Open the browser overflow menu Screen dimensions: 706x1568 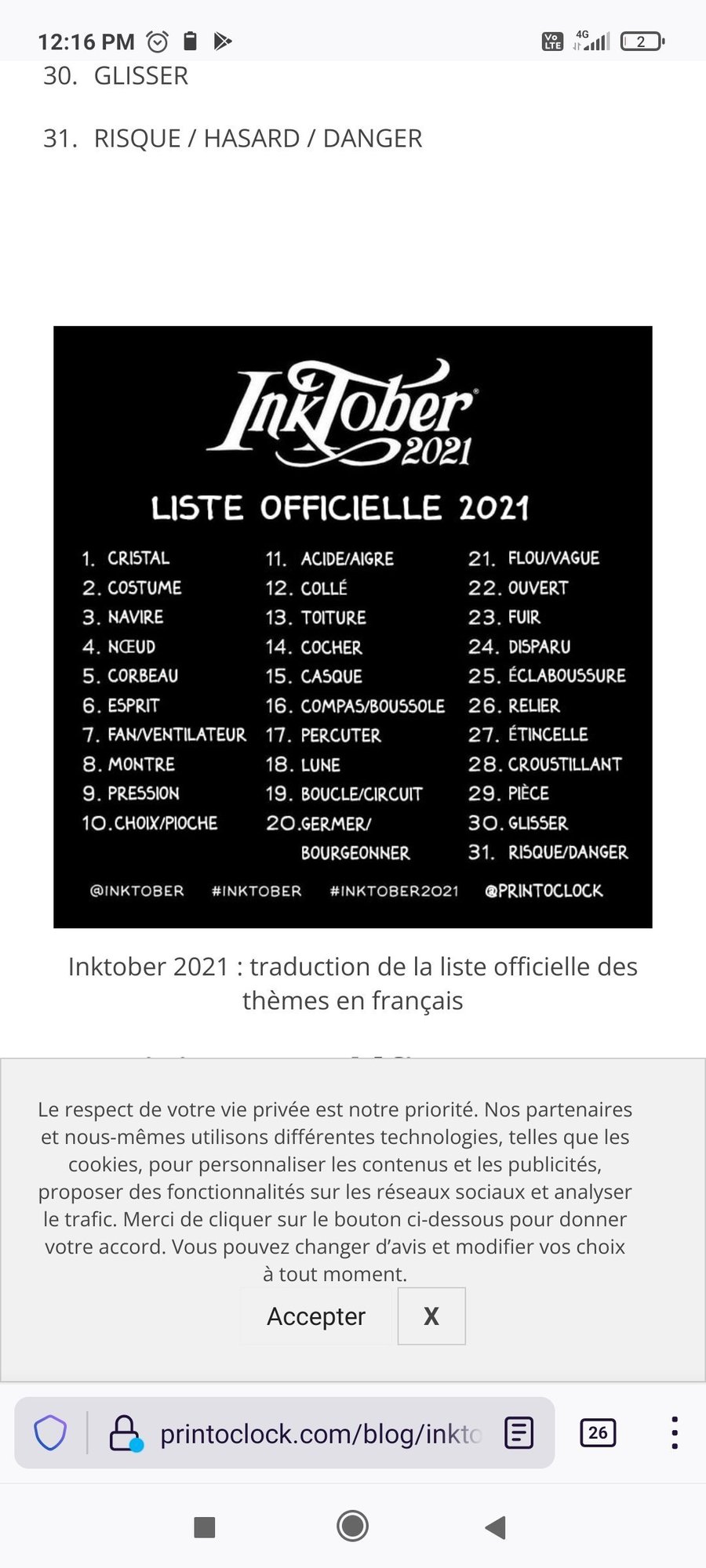[674, 1433]
